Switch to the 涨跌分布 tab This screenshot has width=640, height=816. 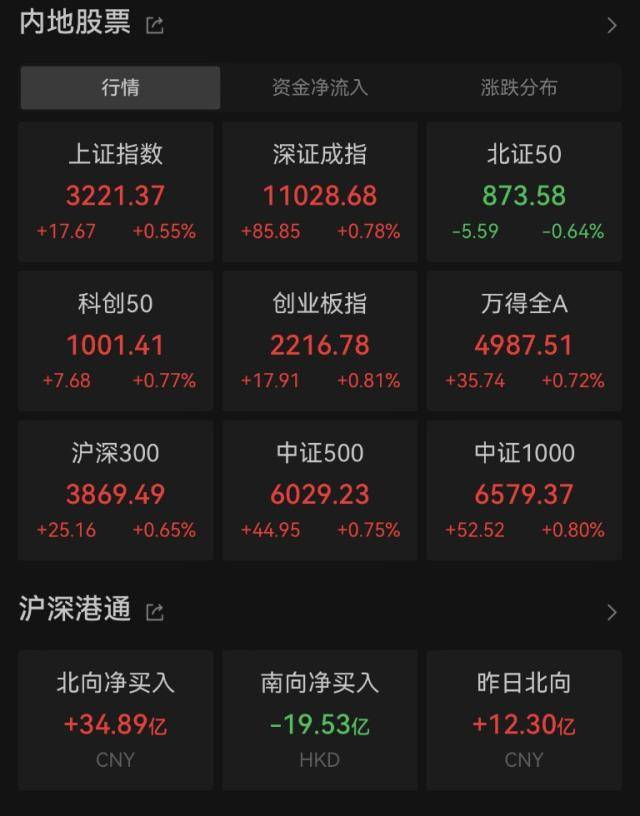tap(519, 88)
